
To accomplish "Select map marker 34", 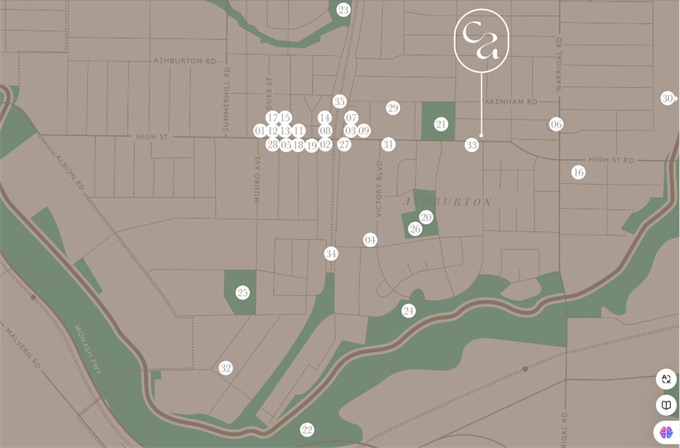I will (x=331, y=254).
